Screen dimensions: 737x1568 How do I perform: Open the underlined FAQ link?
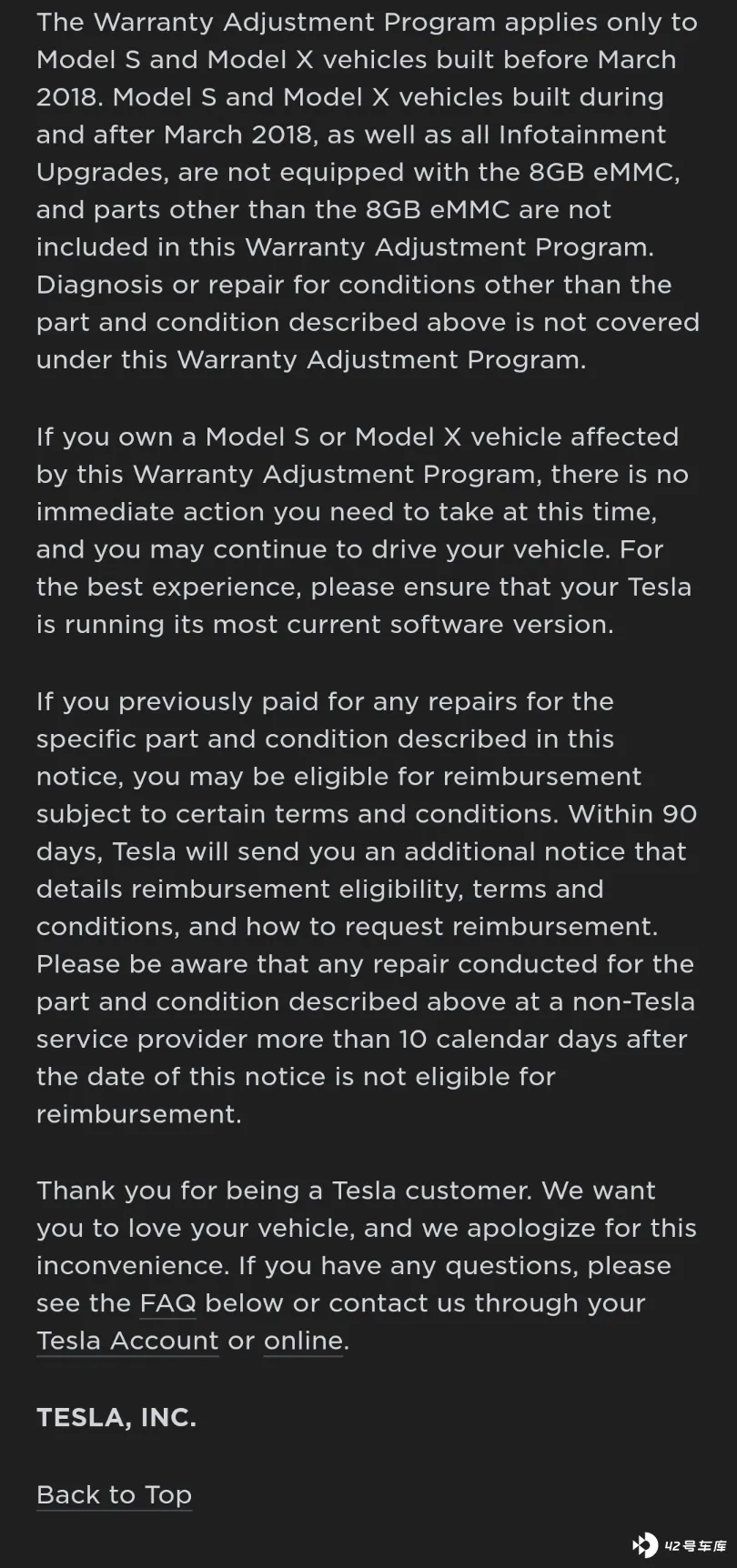(x=167, y=1303)
